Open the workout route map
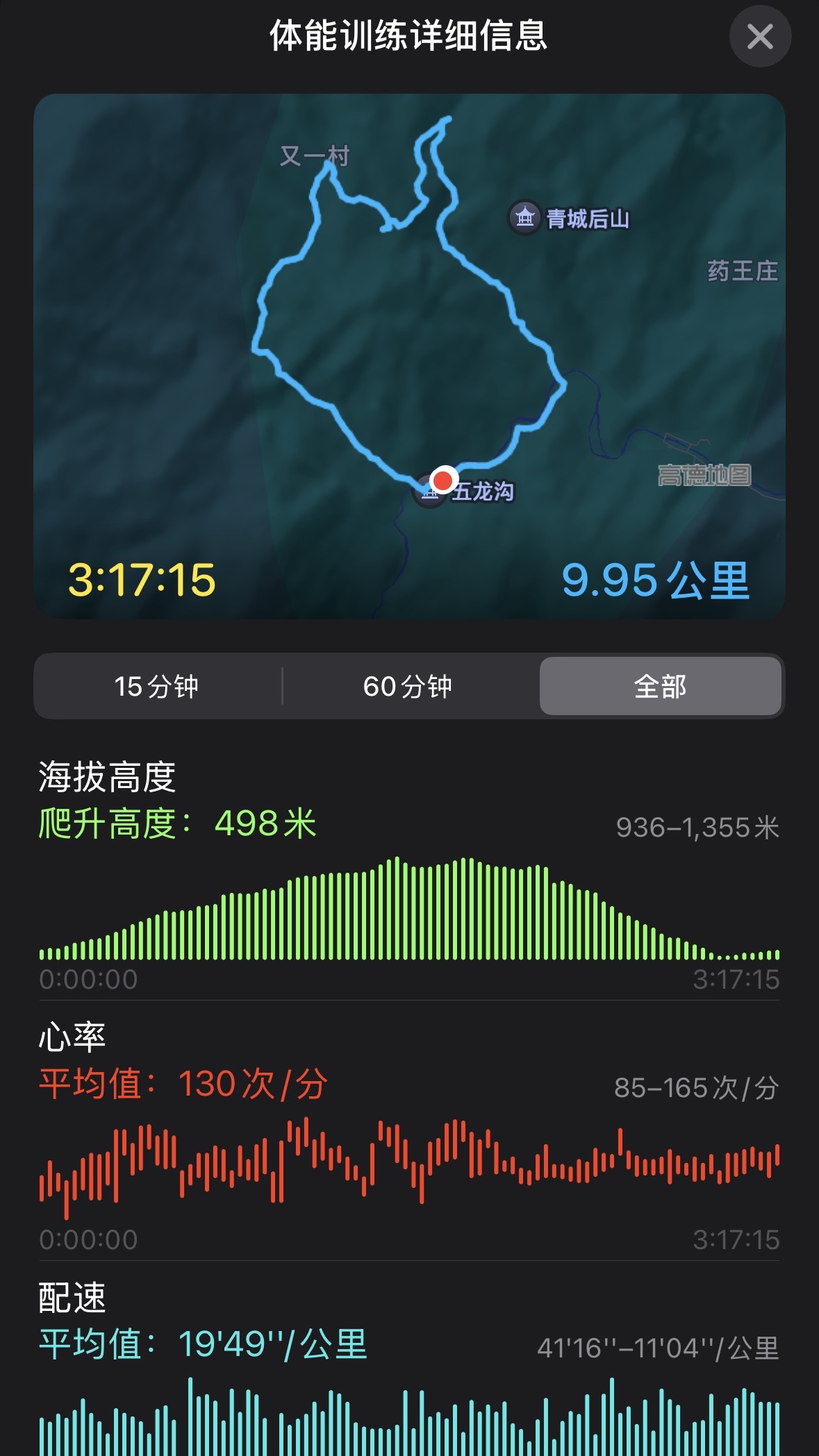Screen dimensions: 819x1456 point(409,356)
